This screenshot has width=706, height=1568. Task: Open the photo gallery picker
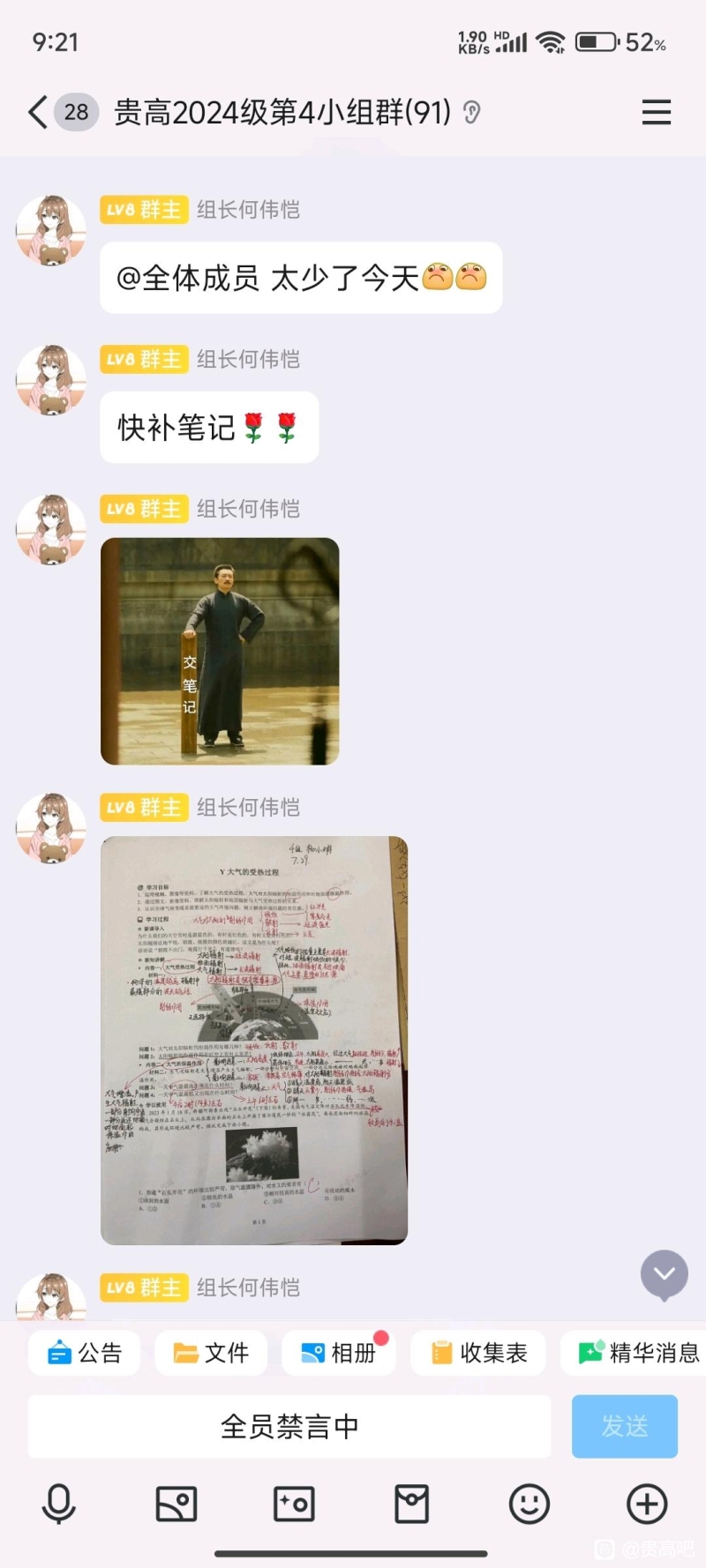pos(176,1504)
